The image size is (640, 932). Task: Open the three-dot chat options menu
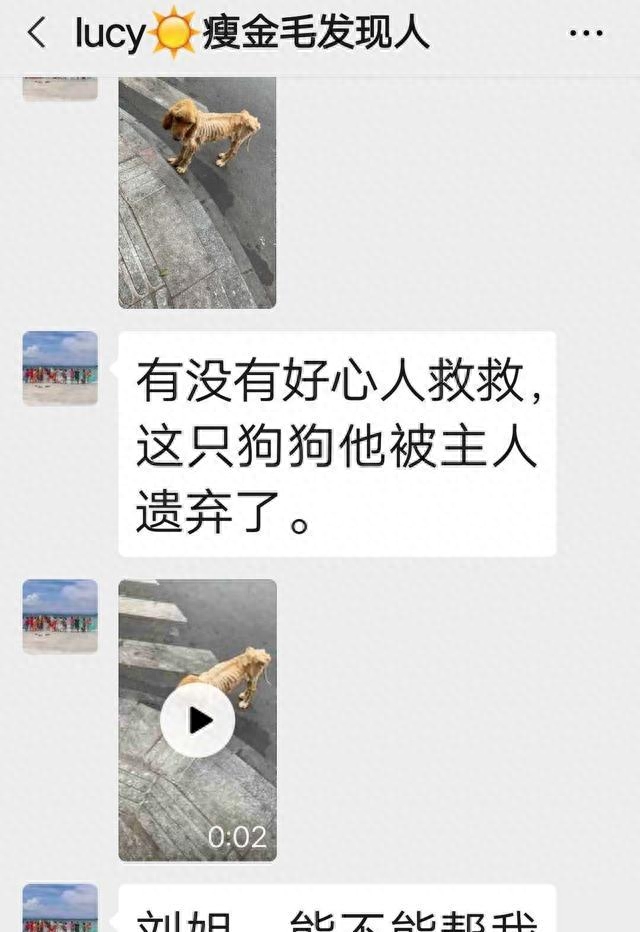(x=586, y=33)
